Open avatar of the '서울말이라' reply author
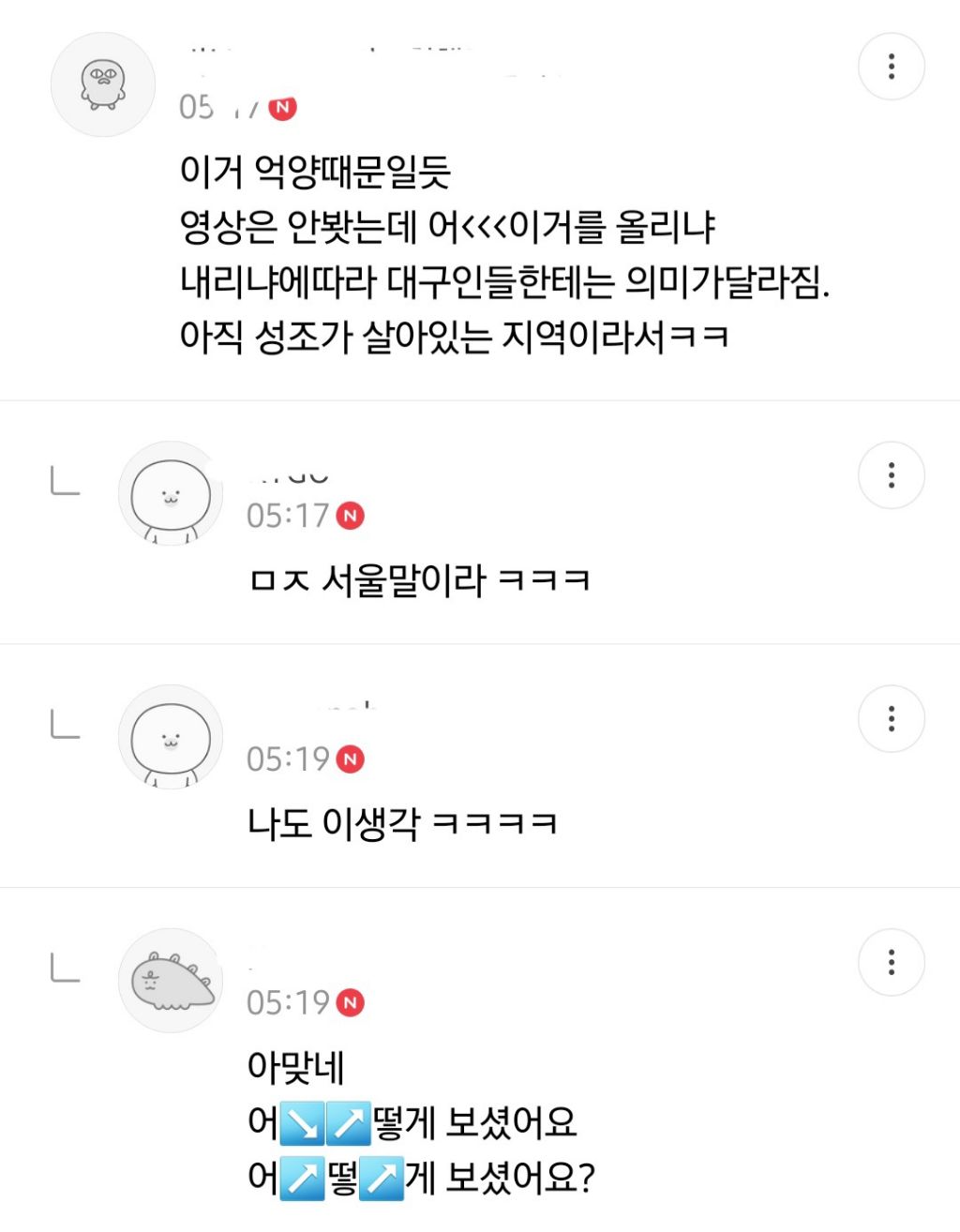960x1232 pixels. coord(171,493)
